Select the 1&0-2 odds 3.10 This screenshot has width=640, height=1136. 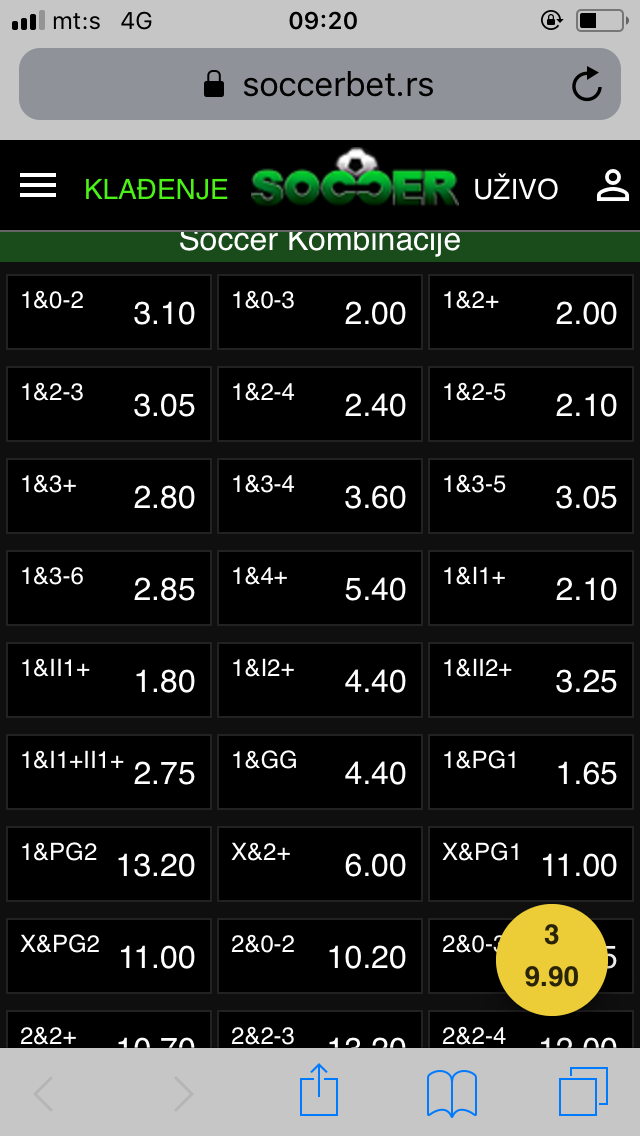[x=109, y=312]
